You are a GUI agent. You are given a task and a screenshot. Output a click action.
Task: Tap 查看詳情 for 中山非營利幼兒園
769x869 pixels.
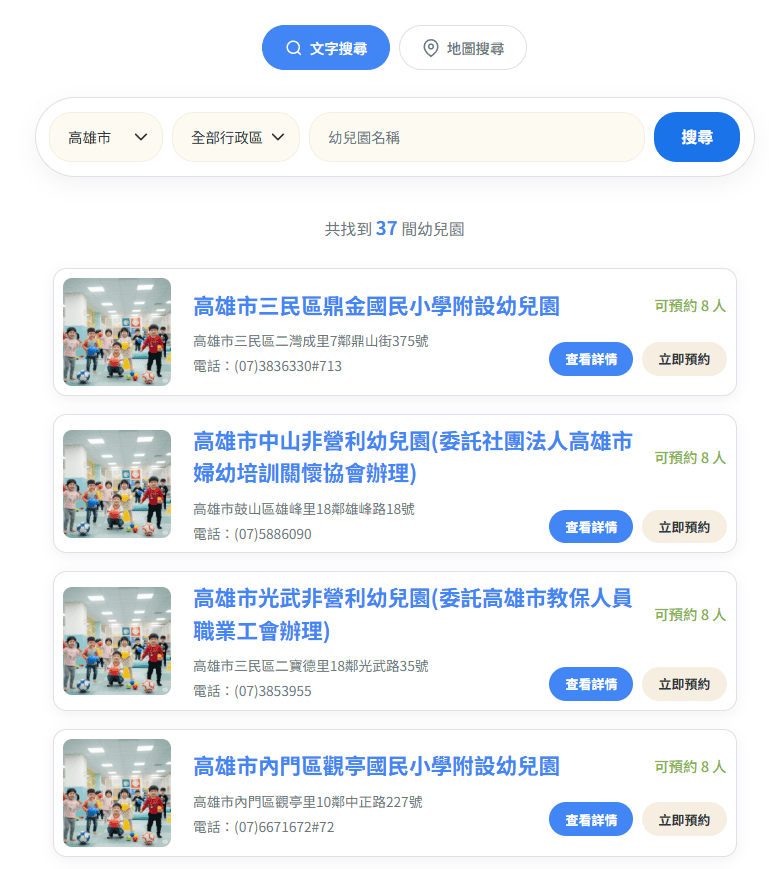[x=590, y=527]
